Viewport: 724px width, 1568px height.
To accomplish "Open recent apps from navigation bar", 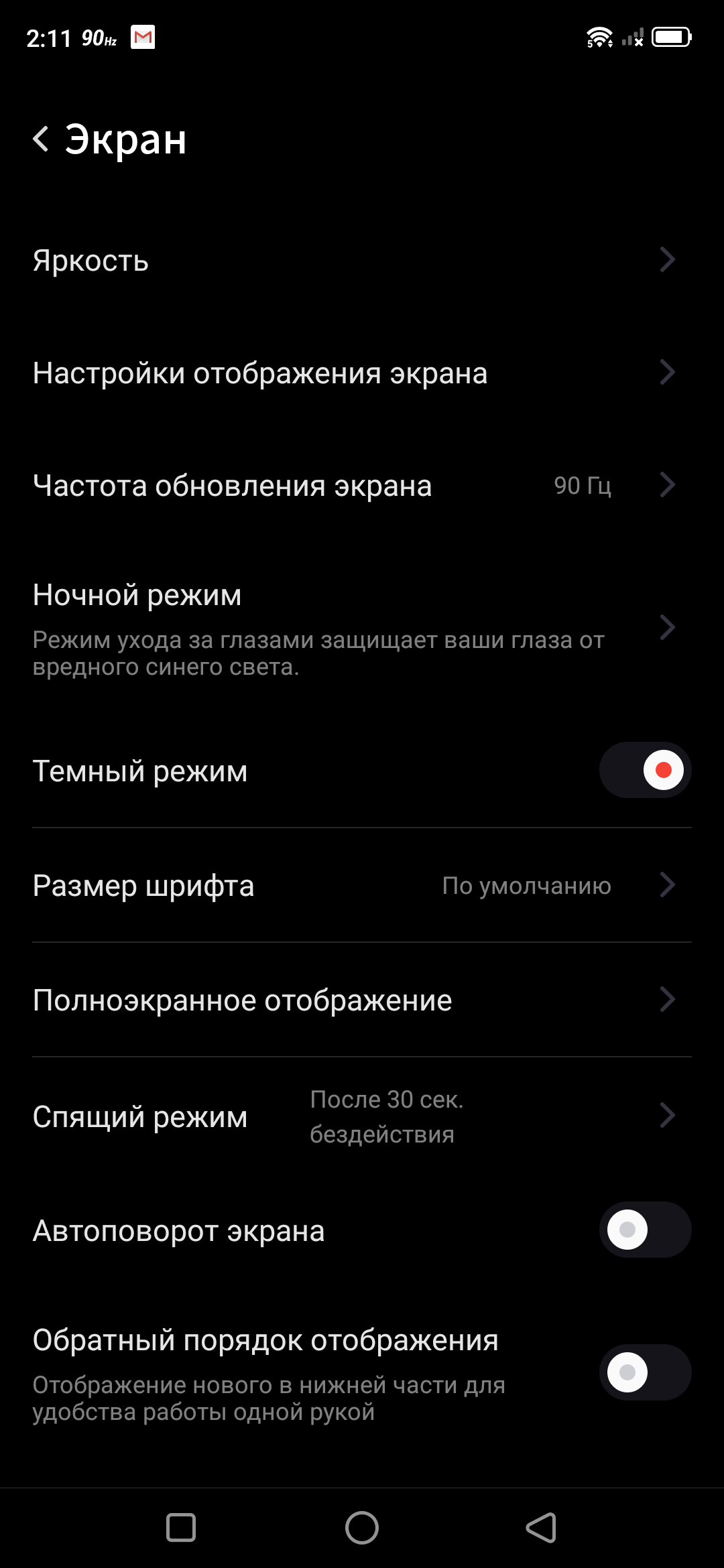I will click(x=181, y=1528).
